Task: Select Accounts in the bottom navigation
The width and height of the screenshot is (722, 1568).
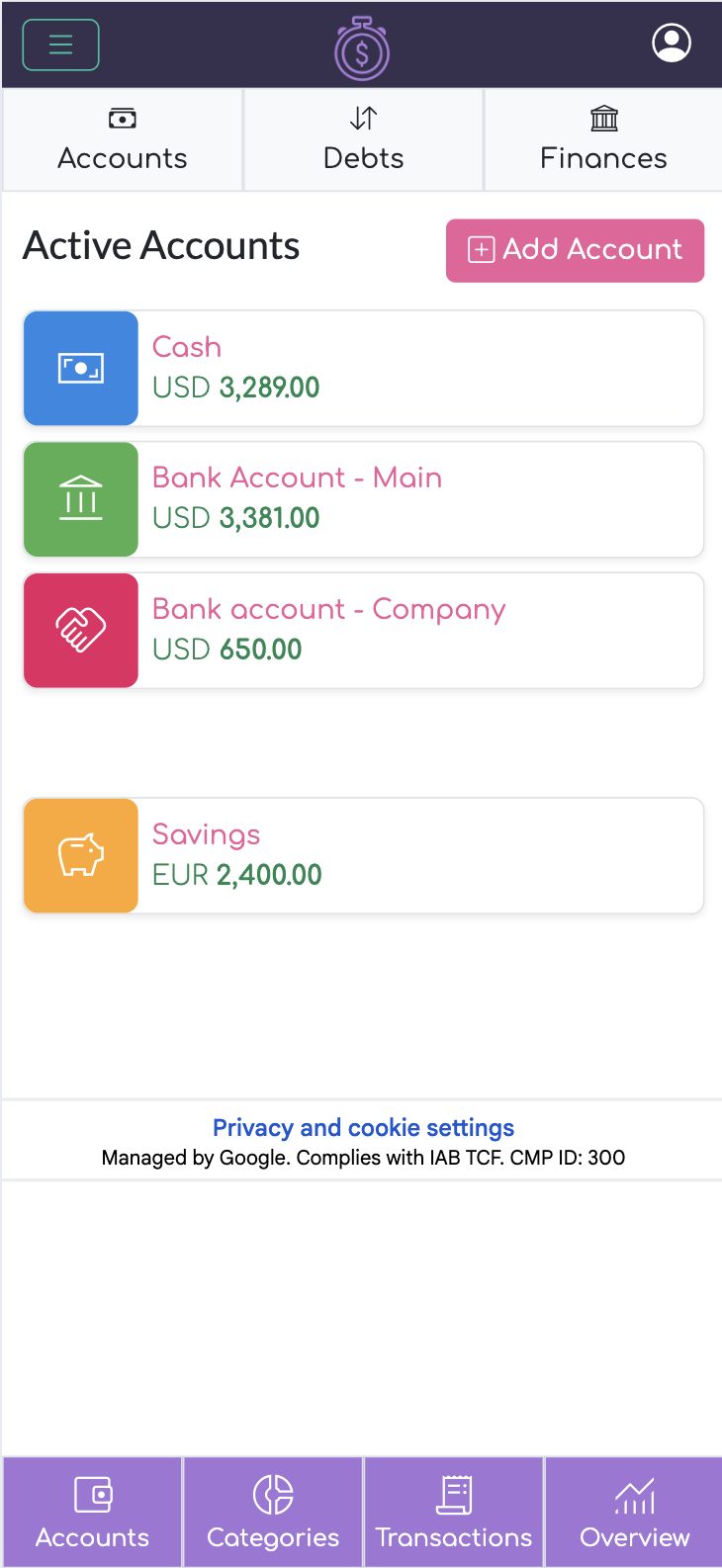Action: pyautogui.click(x=92, y=1512)
